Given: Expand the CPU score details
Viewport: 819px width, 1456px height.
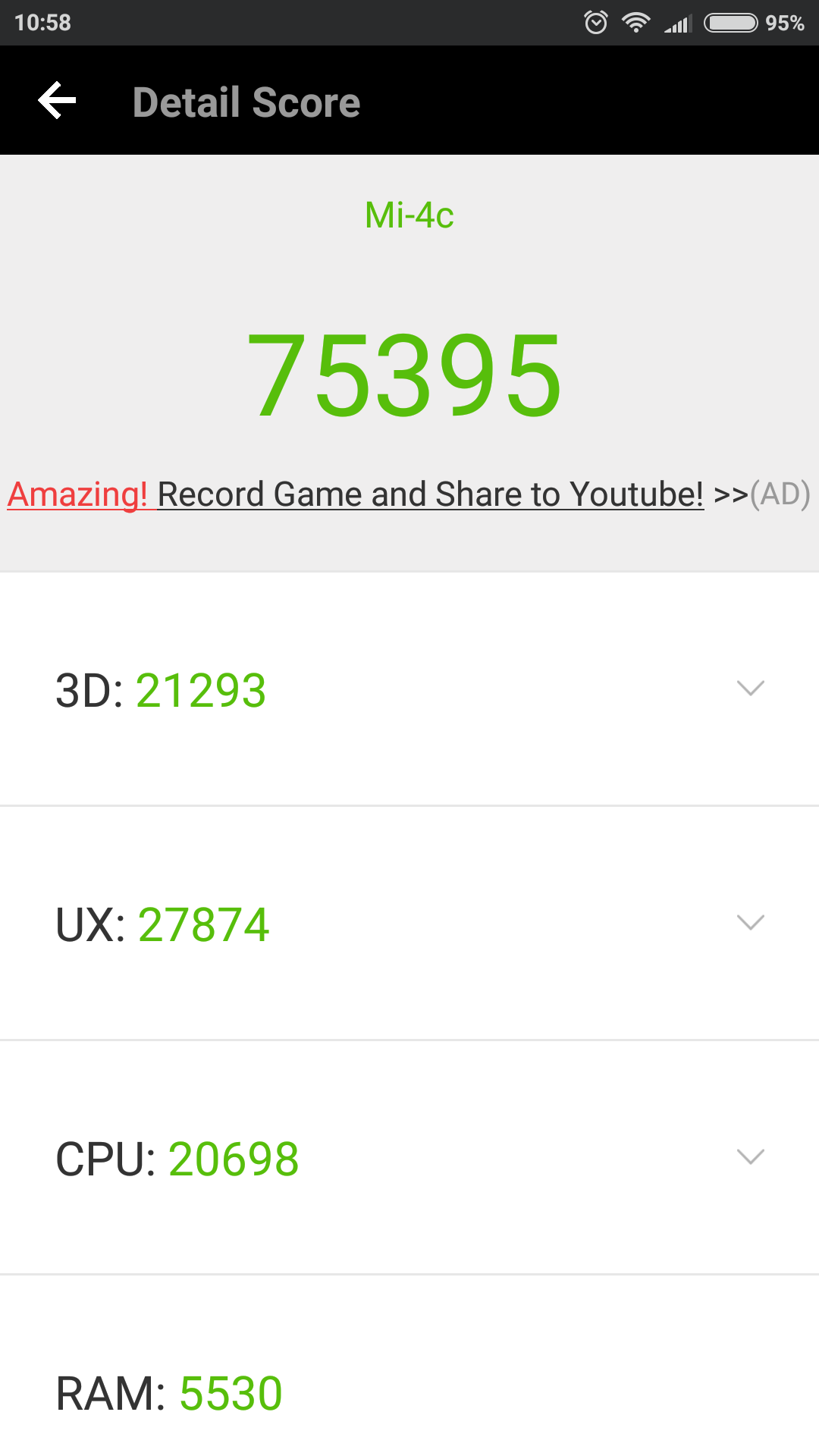Looking at the screenshot, I should pos(750,1157).
